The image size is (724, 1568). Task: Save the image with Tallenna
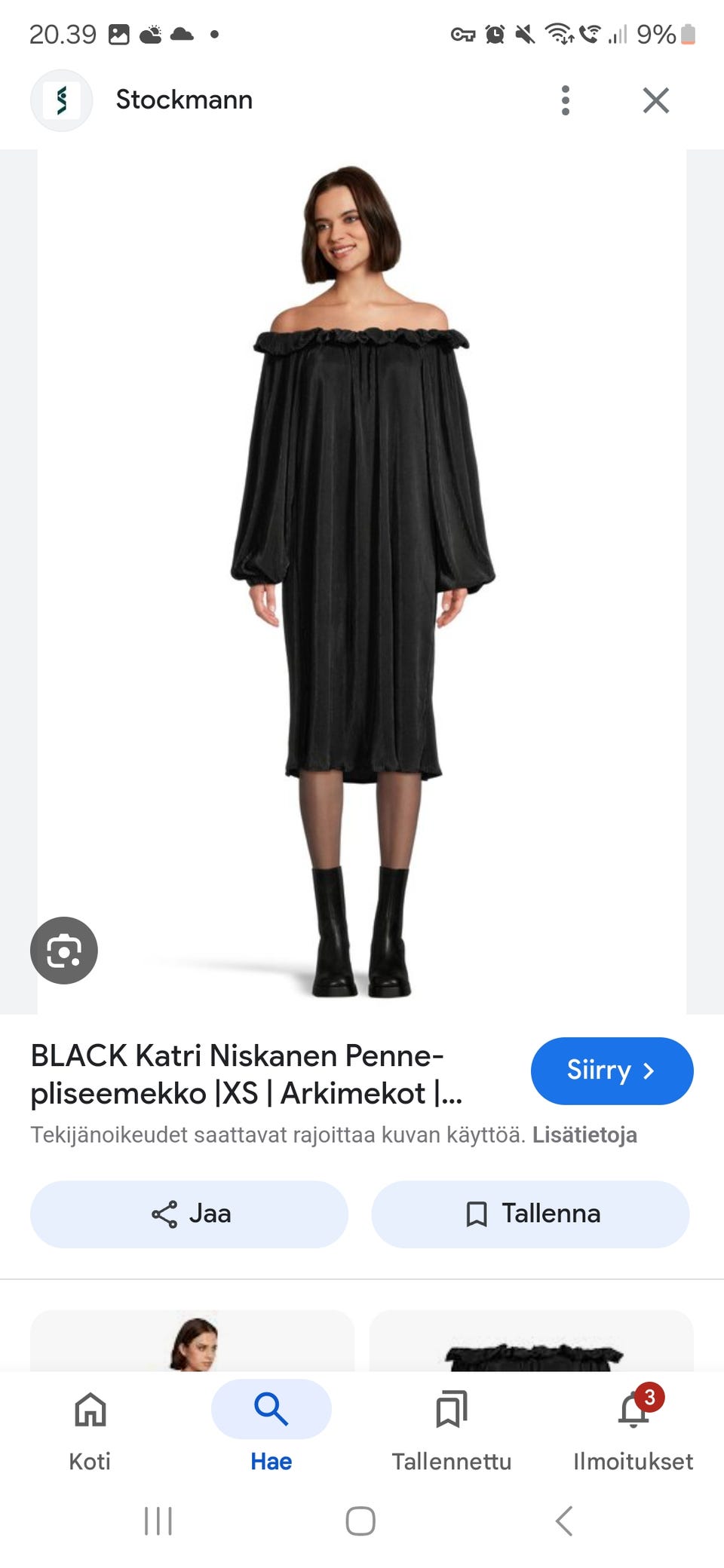tap(530, 1214)
